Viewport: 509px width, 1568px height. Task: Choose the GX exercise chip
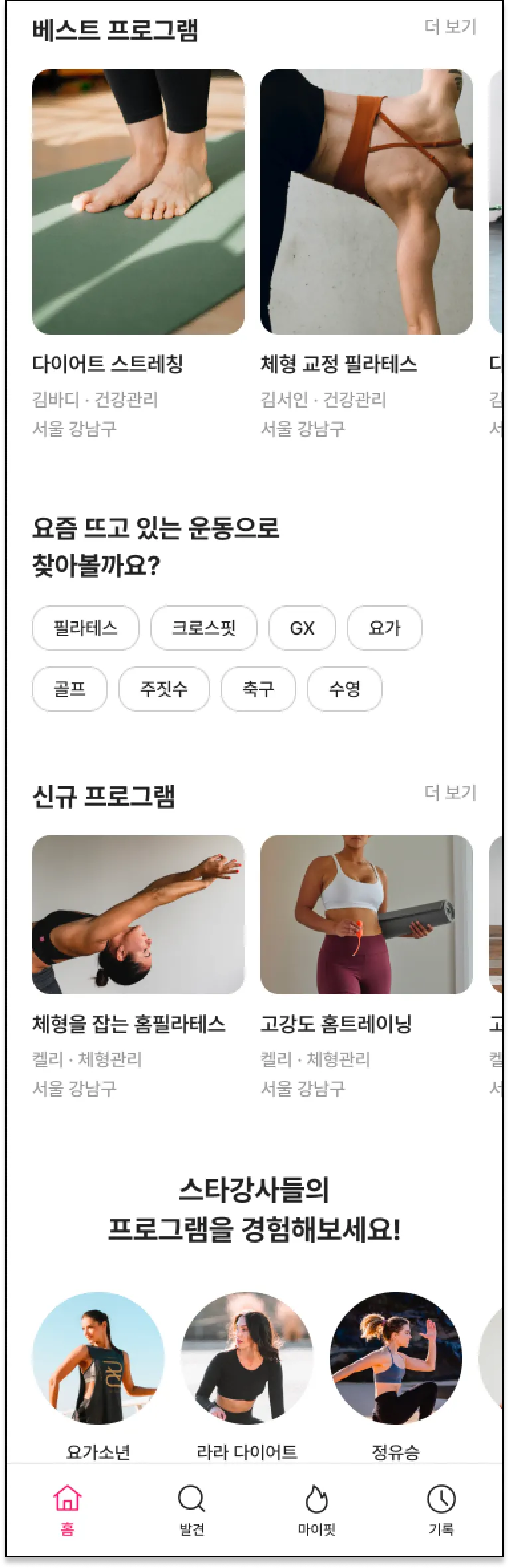[x=302, y=628]
